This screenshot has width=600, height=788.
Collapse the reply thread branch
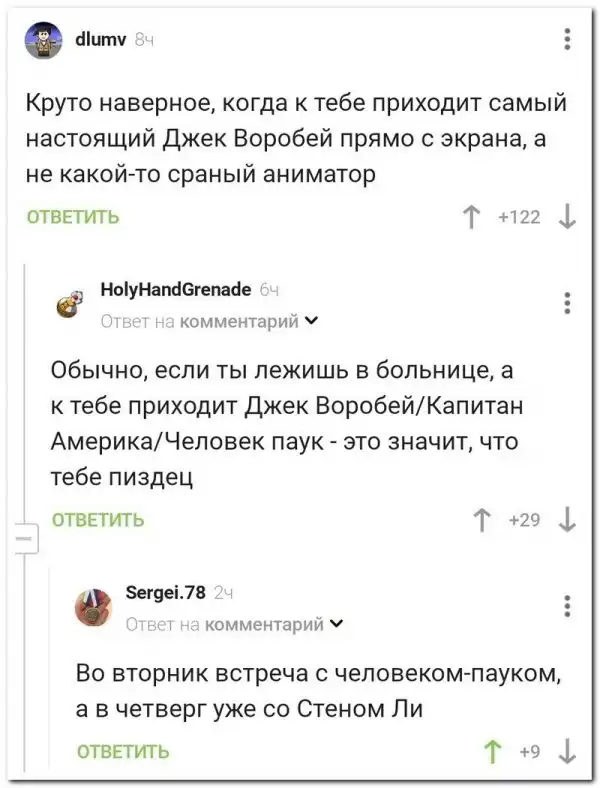(x=24, y=540)
